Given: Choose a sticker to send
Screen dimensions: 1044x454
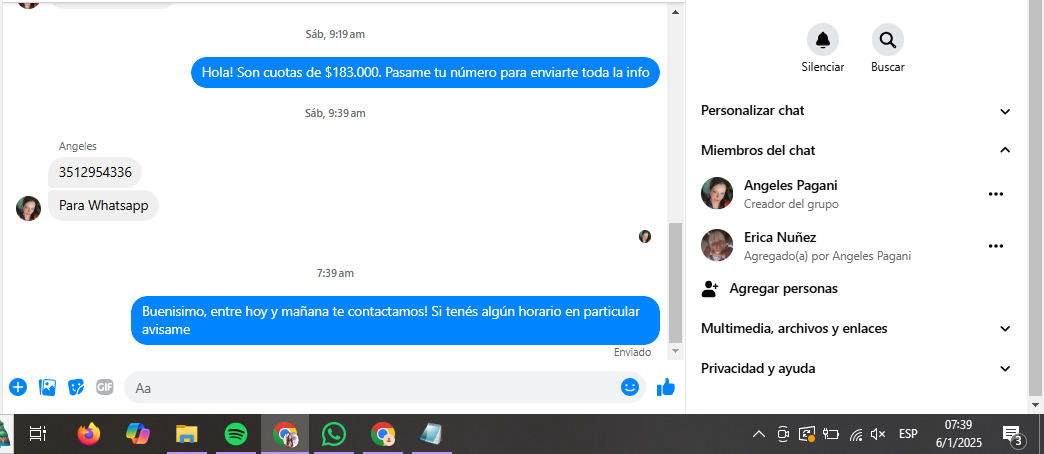Looking at the screenshot, I should (x=76, y=387).
